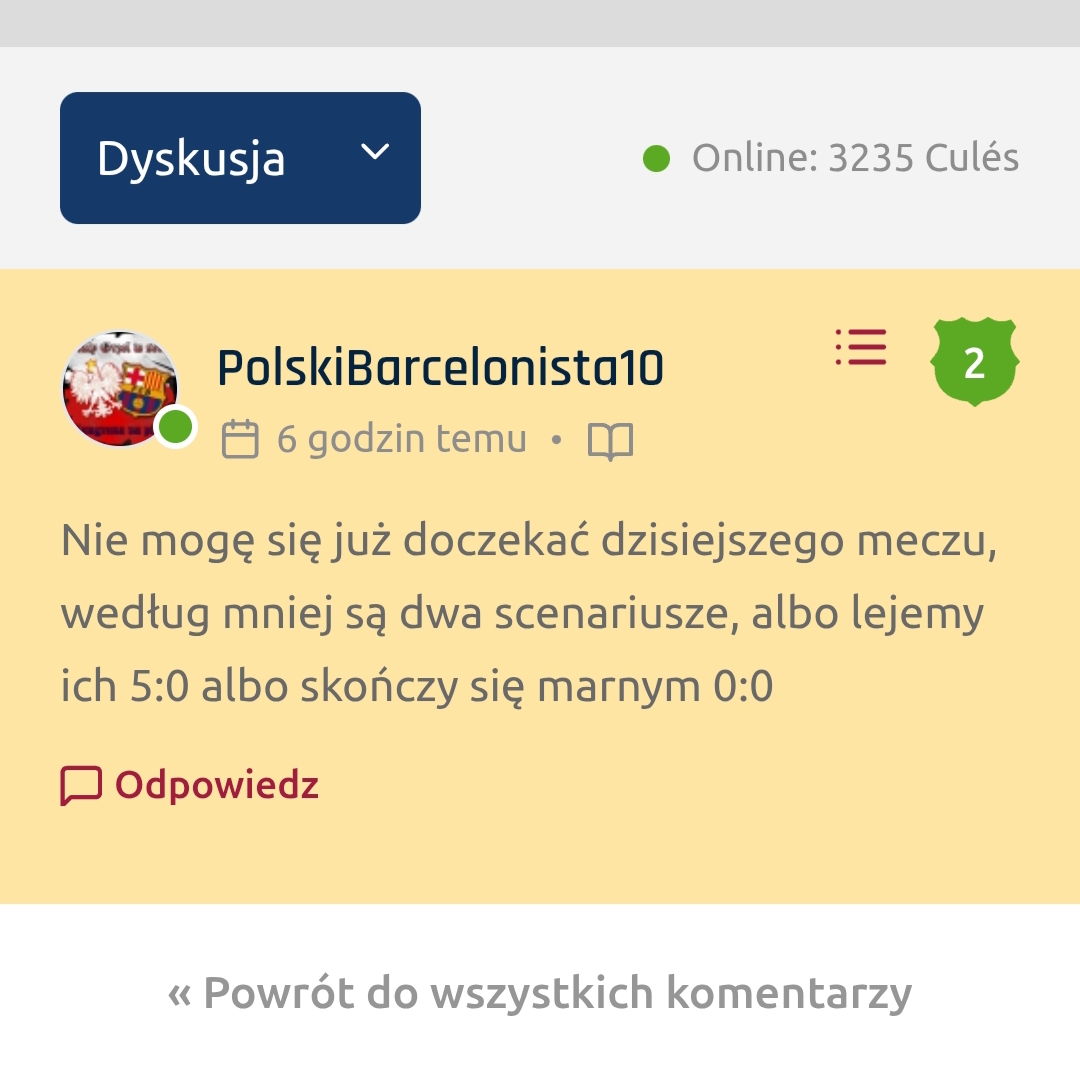Open the PolskiBarcelonista10 username link
The height and width of the screenshot is (1088, 1080).
[441, 368]
